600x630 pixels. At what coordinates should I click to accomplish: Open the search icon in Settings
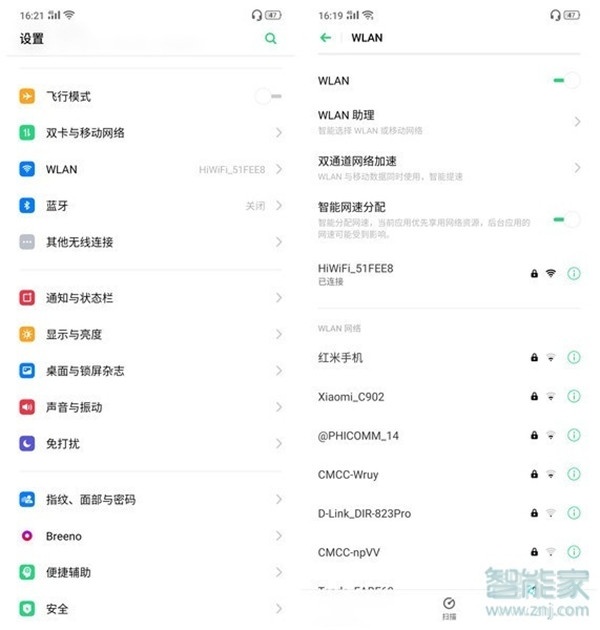[x=270, y=38]
